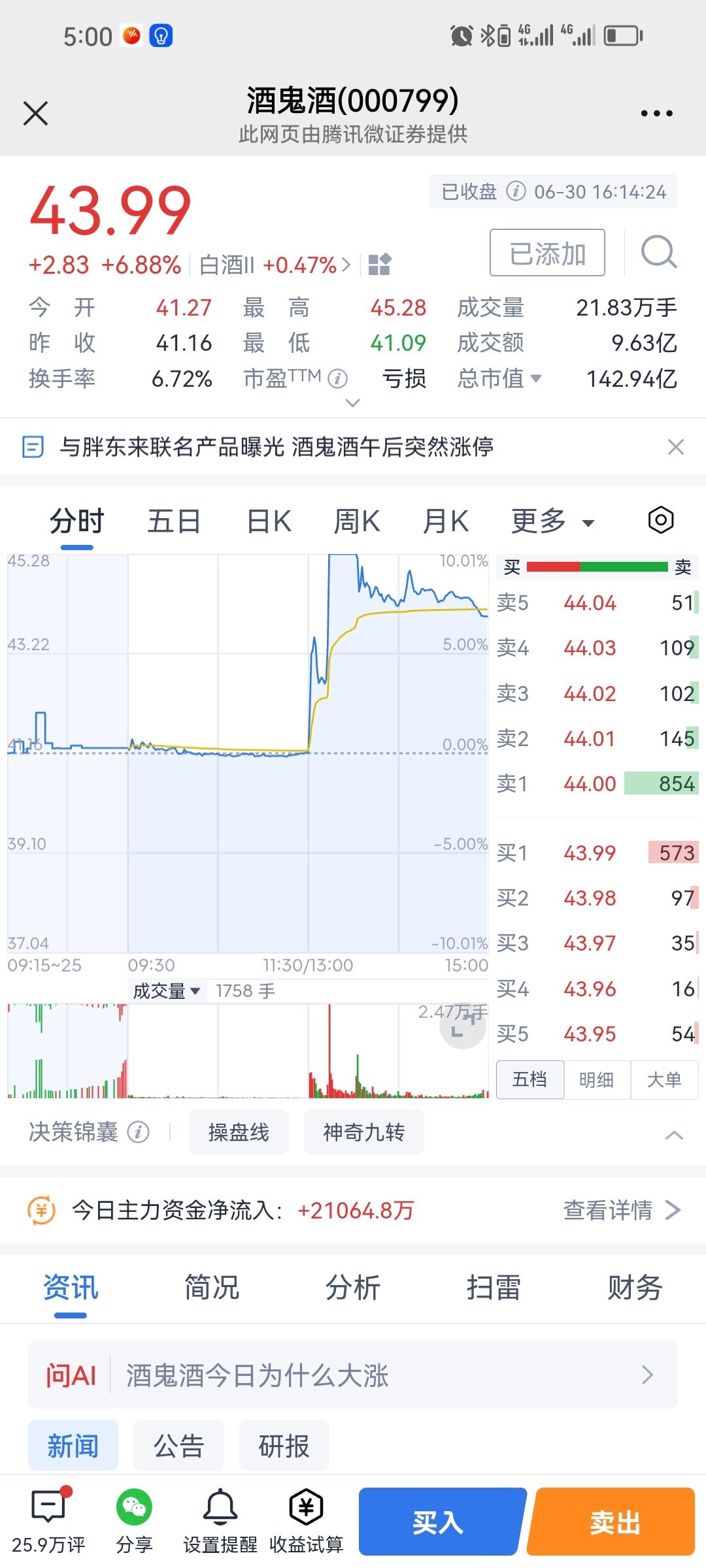Open chart settings hexagon icon
Screen dimensions: 706x1568
(661, 520)
